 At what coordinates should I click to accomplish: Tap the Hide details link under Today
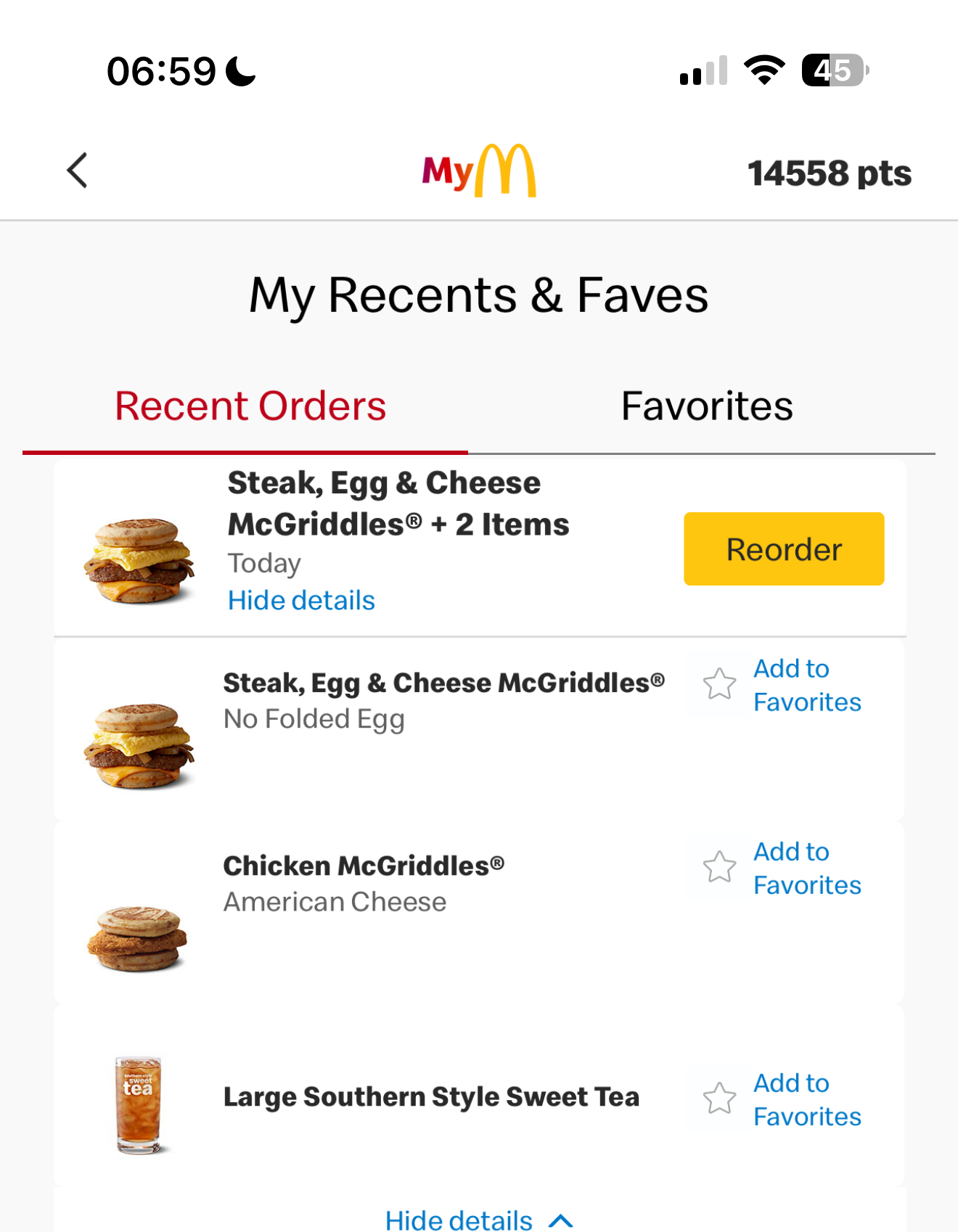point(301,601)
